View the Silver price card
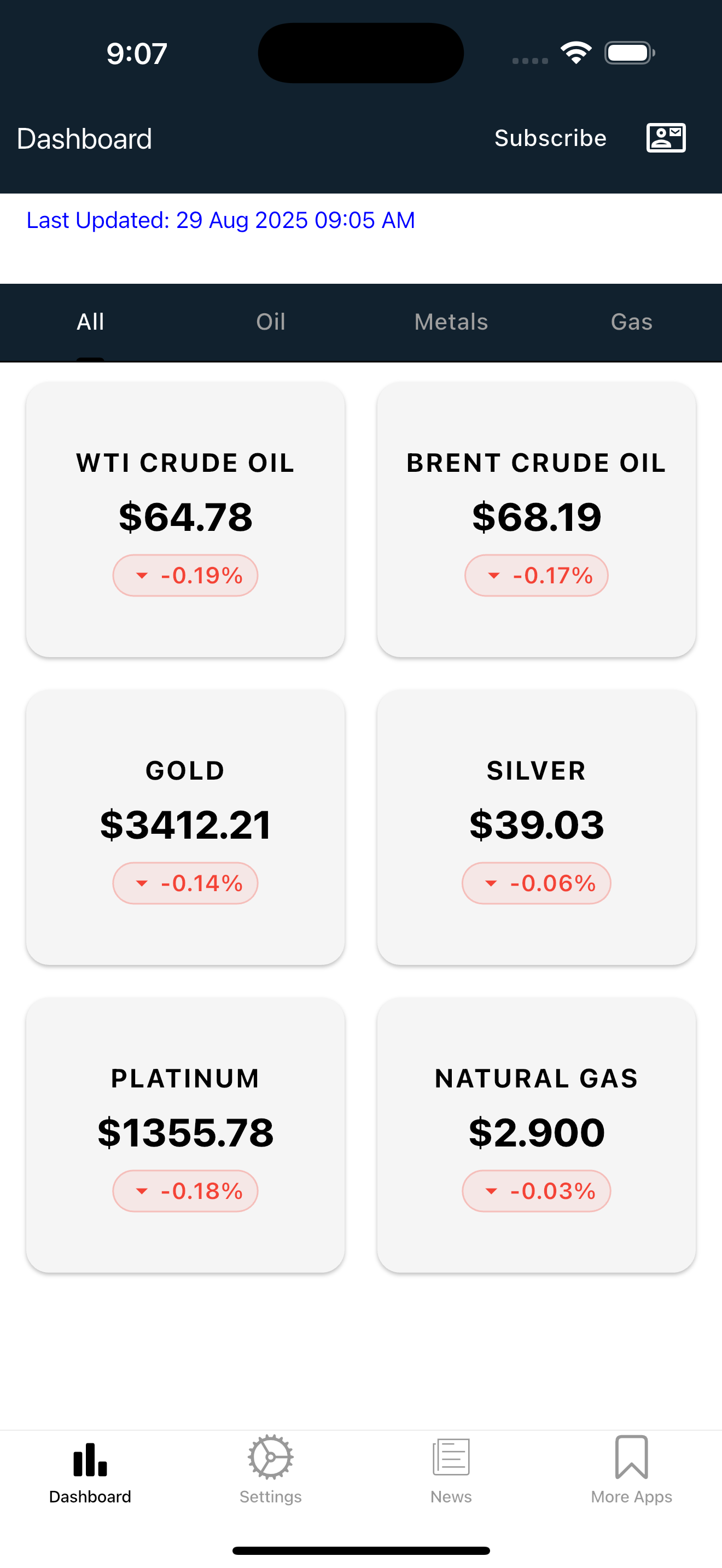Image resolution: width=722 pixels, height=1568 pixels. pos(535,827)
